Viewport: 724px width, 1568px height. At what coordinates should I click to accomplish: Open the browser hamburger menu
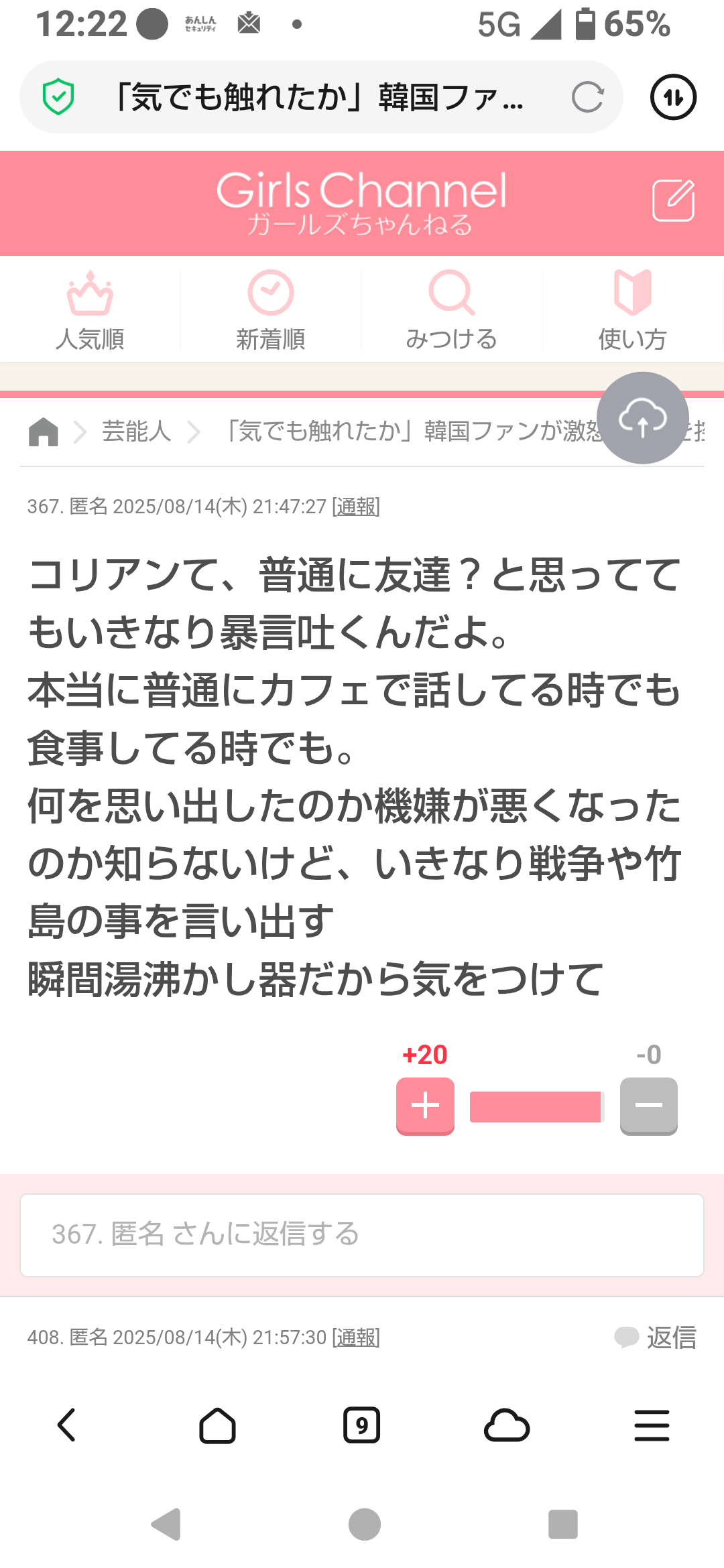pyautogui.click(x=652, y=1425)
